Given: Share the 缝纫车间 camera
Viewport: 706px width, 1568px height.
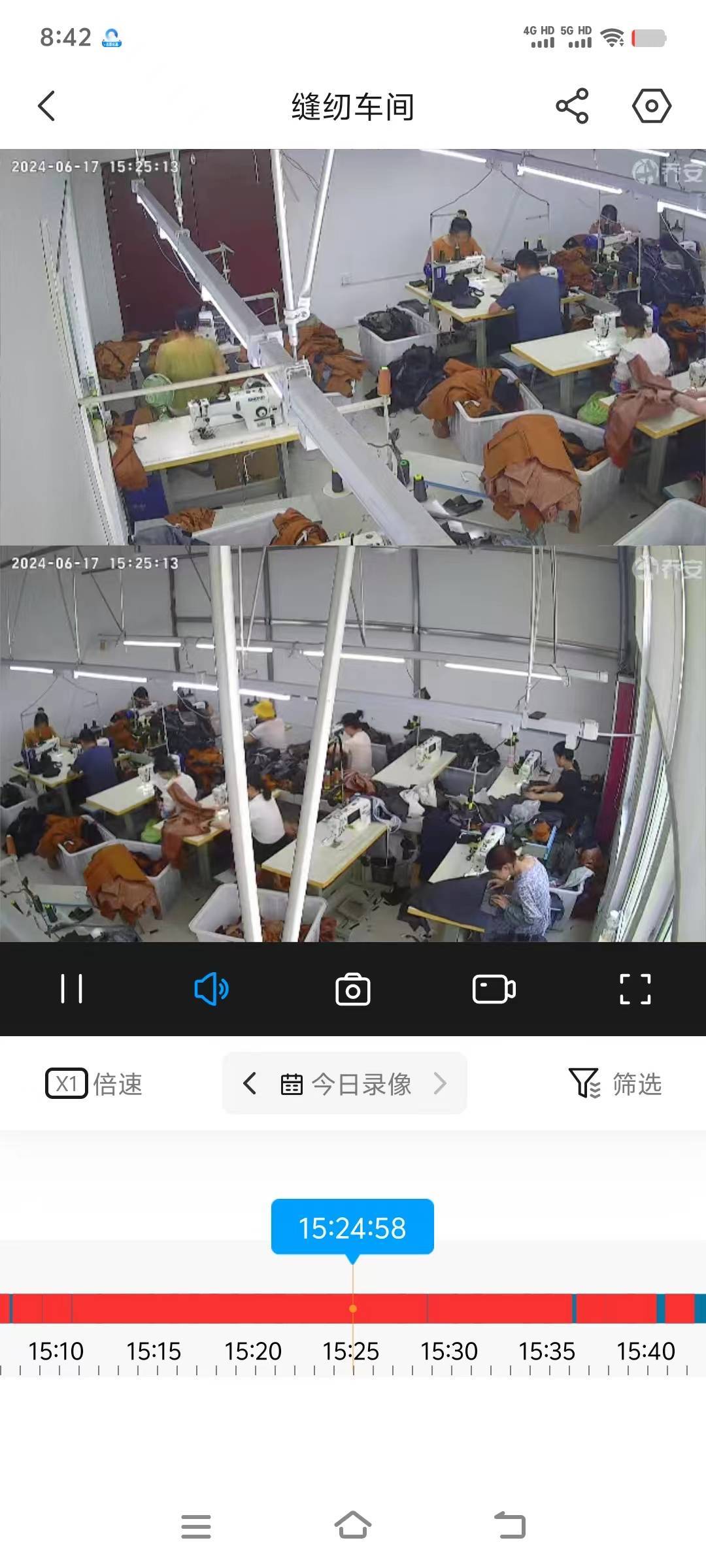Looking at the screenshot, I should tap(572, 106).
